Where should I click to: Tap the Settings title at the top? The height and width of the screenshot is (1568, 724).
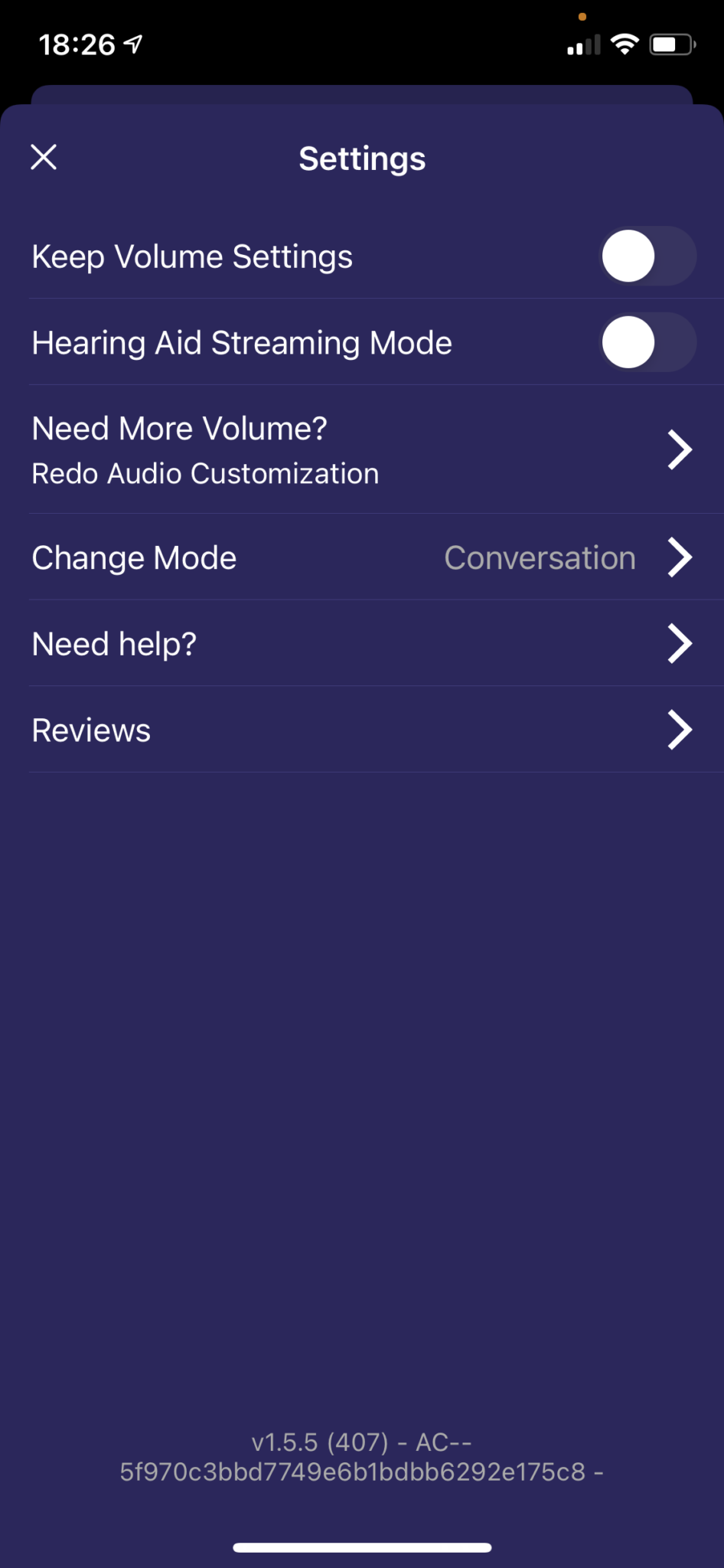tap(362, 158)
